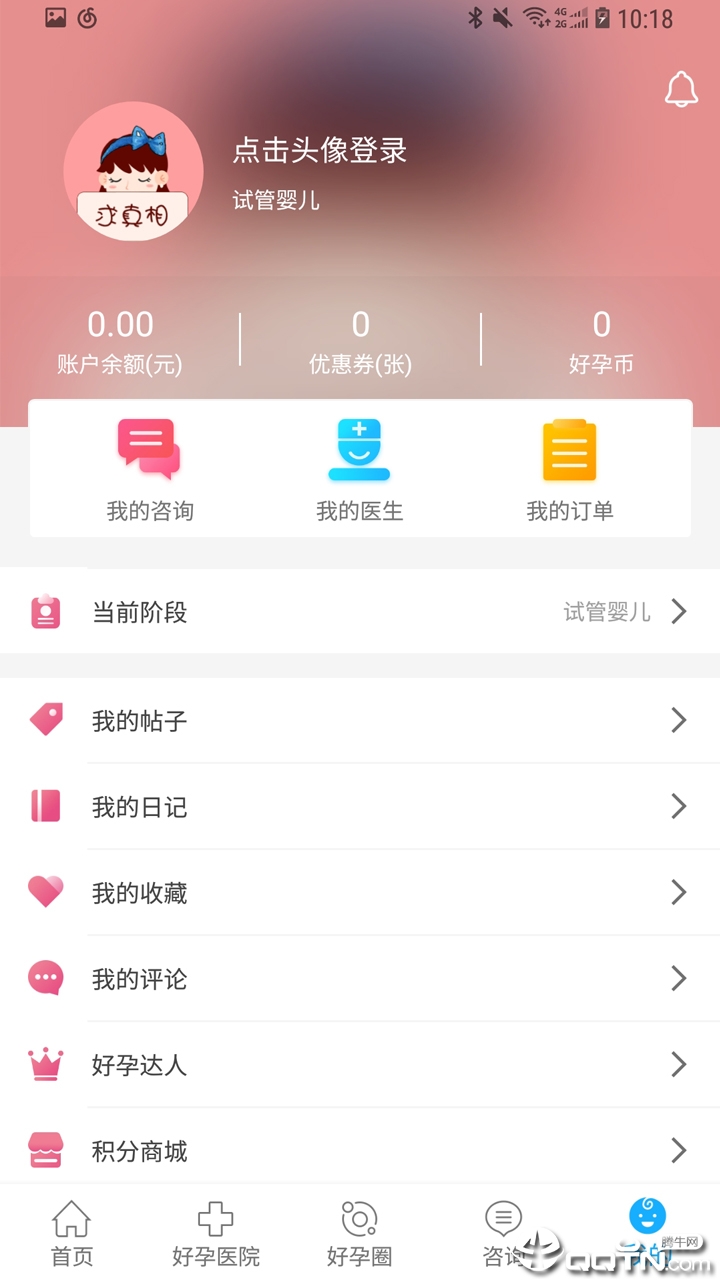Change 当前阶段 setting
This screenshot has width=720, height=1280.
coord(360,612)
